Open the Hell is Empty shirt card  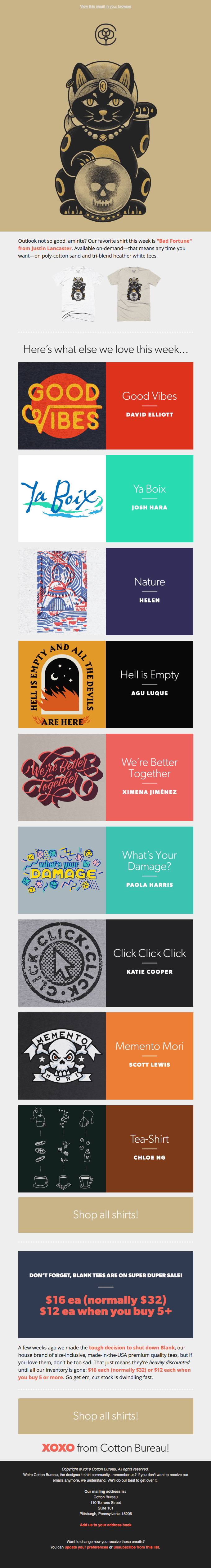pos(105,684)
